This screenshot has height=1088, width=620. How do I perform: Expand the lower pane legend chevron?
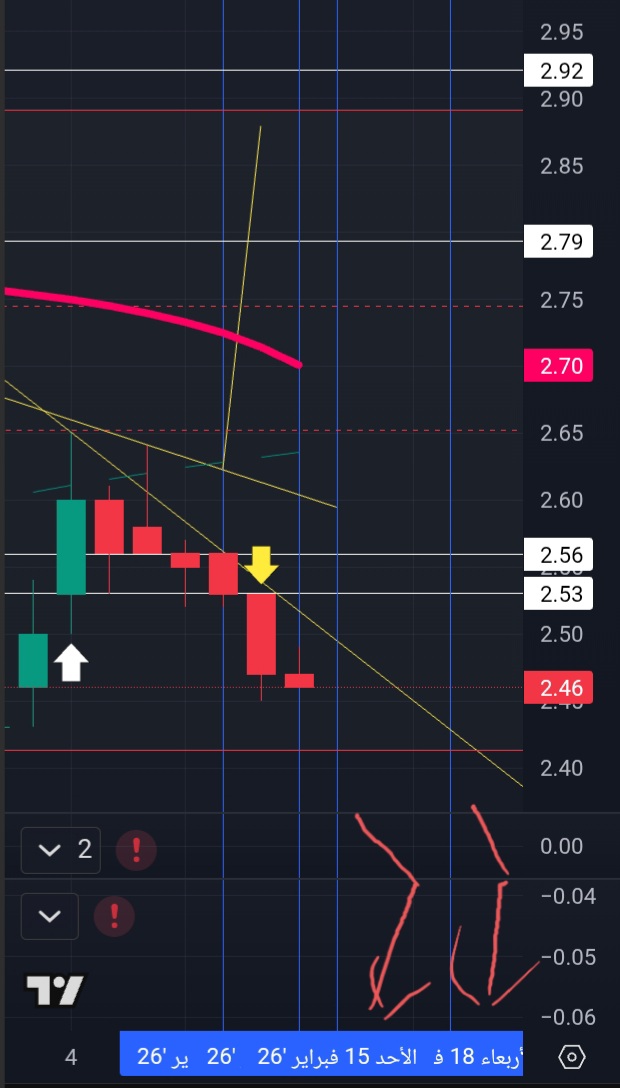49,916
